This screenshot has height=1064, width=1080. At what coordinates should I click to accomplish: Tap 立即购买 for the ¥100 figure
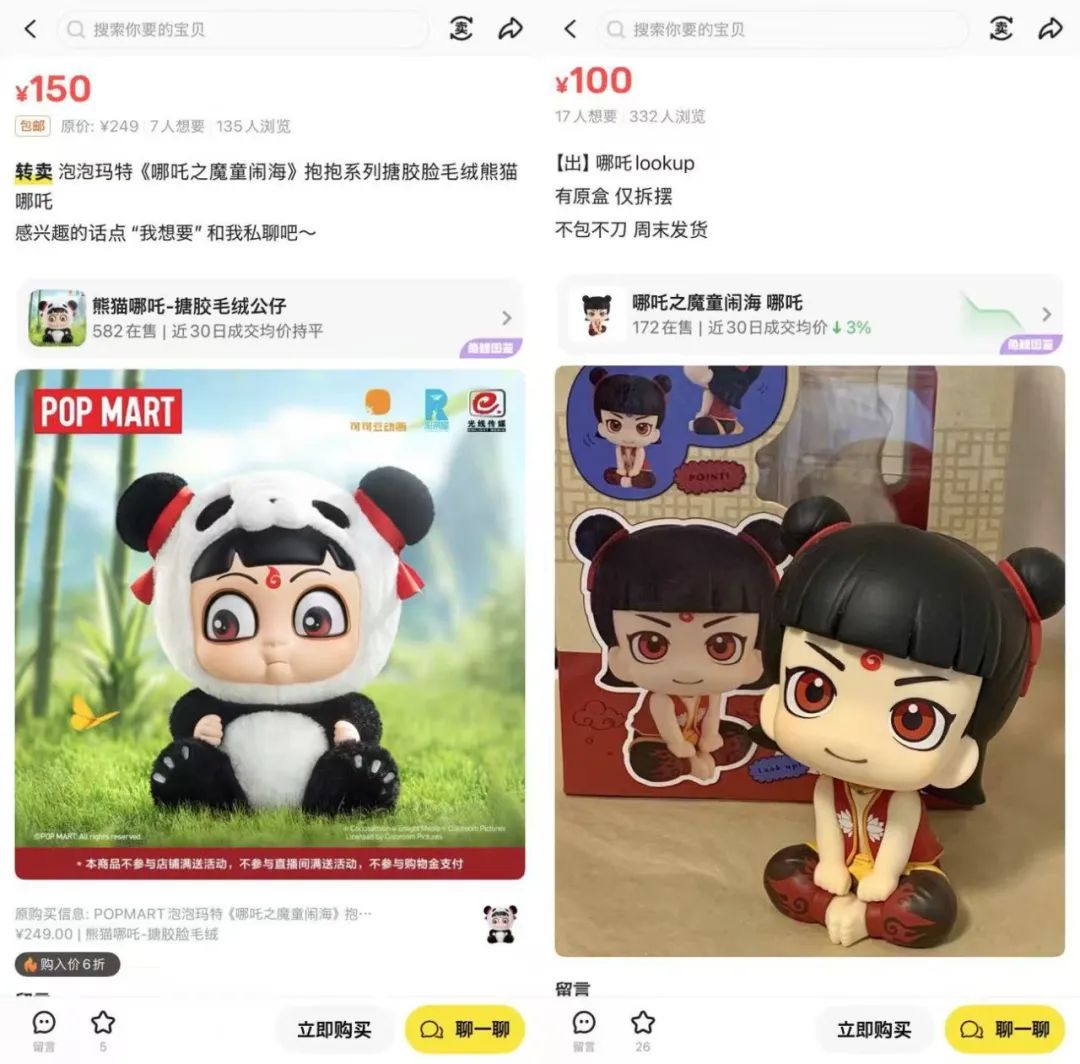coord(874,1030)
